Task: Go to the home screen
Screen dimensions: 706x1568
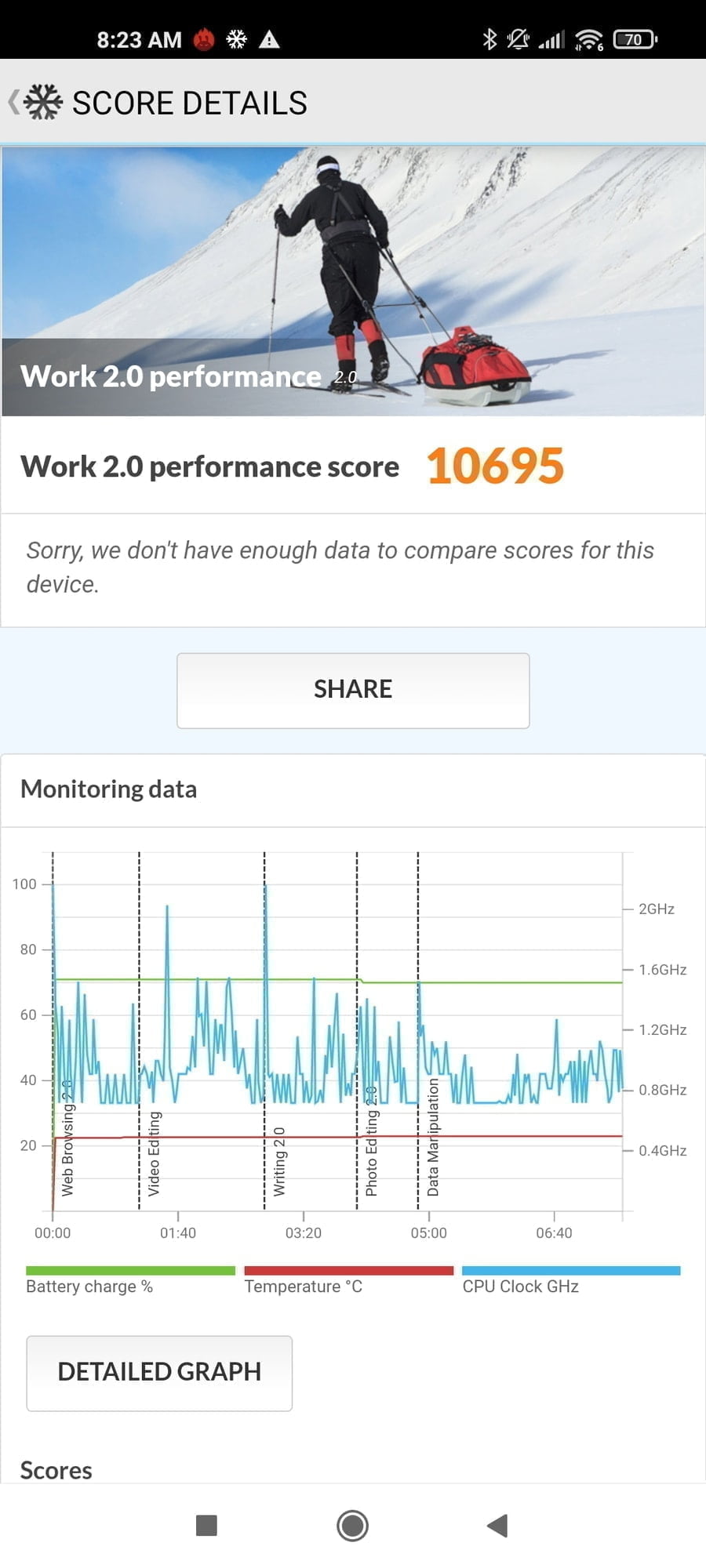Action: [x=352, y=1526]
